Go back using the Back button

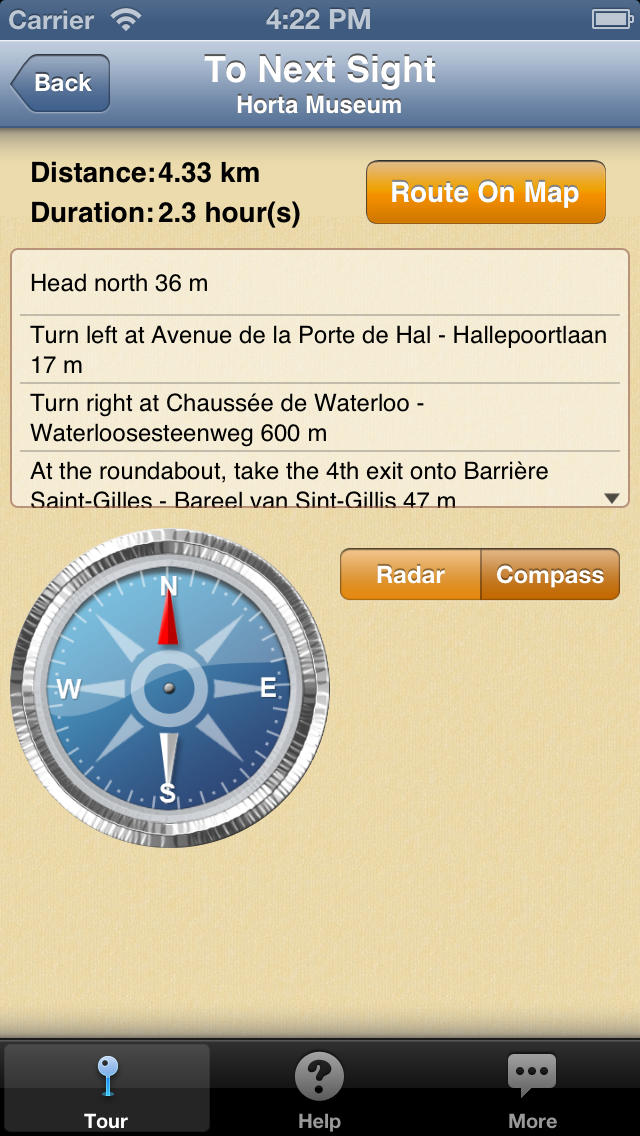click(61, 83)
